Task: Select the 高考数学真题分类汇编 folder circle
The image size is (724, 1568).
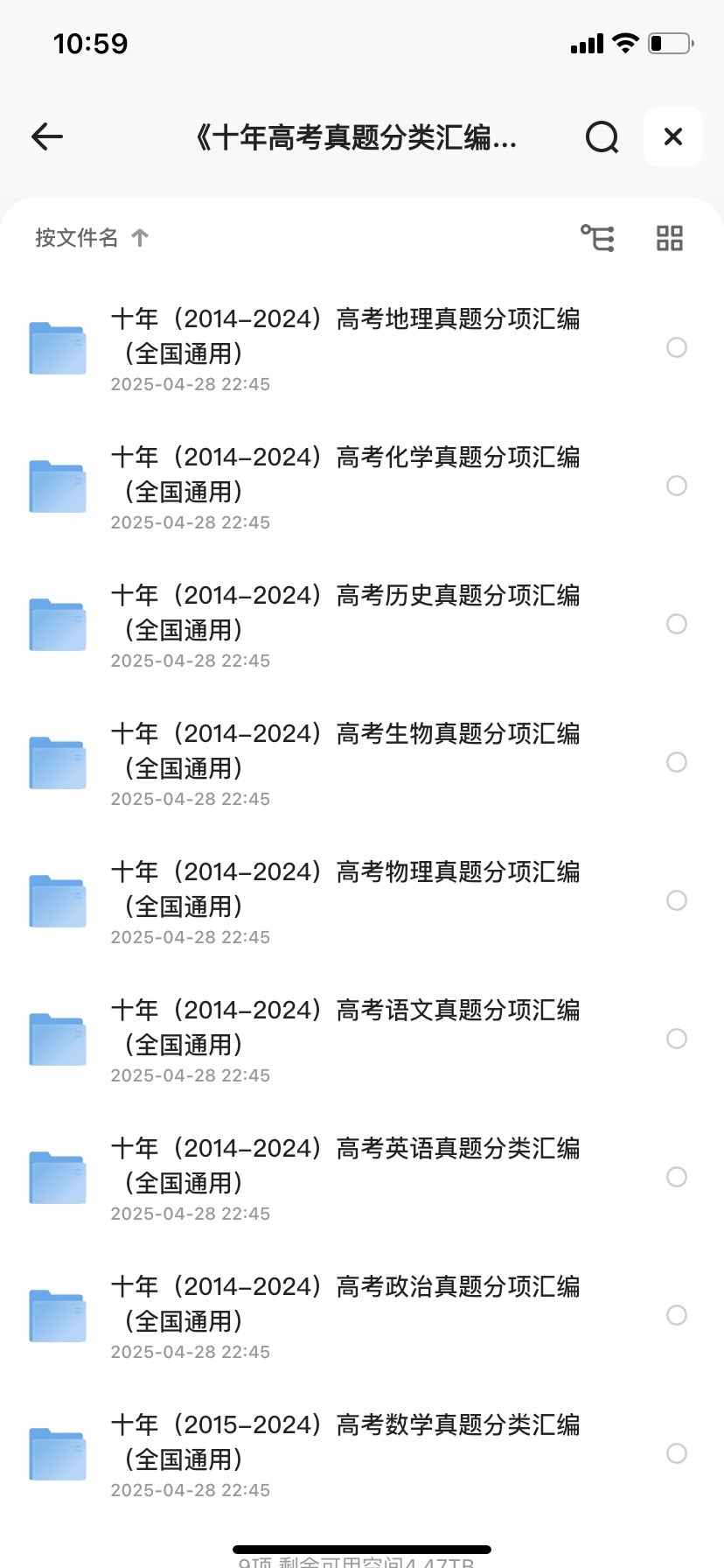Action: (x=677, y=1453)
